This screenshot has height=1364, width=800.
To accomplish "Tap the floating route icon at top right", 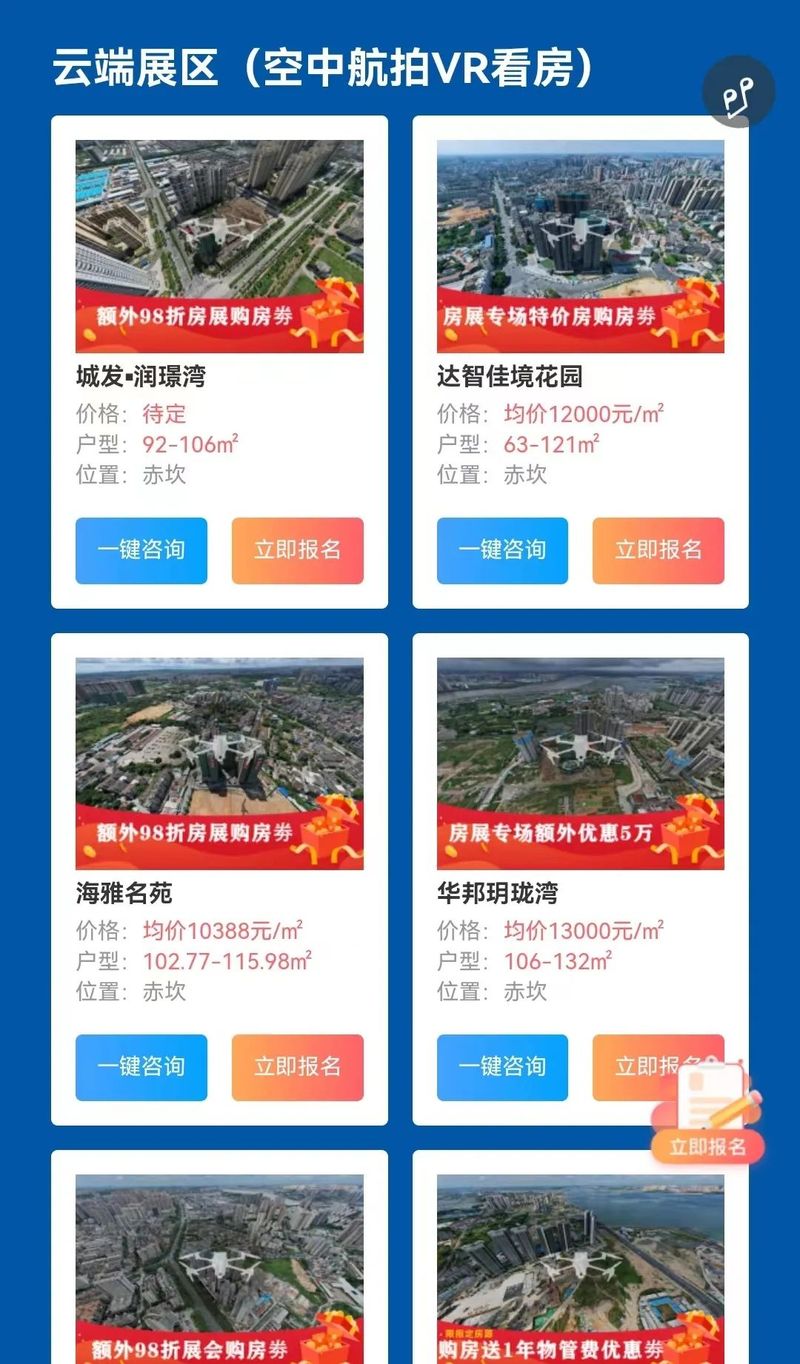I will click(738, 92).
